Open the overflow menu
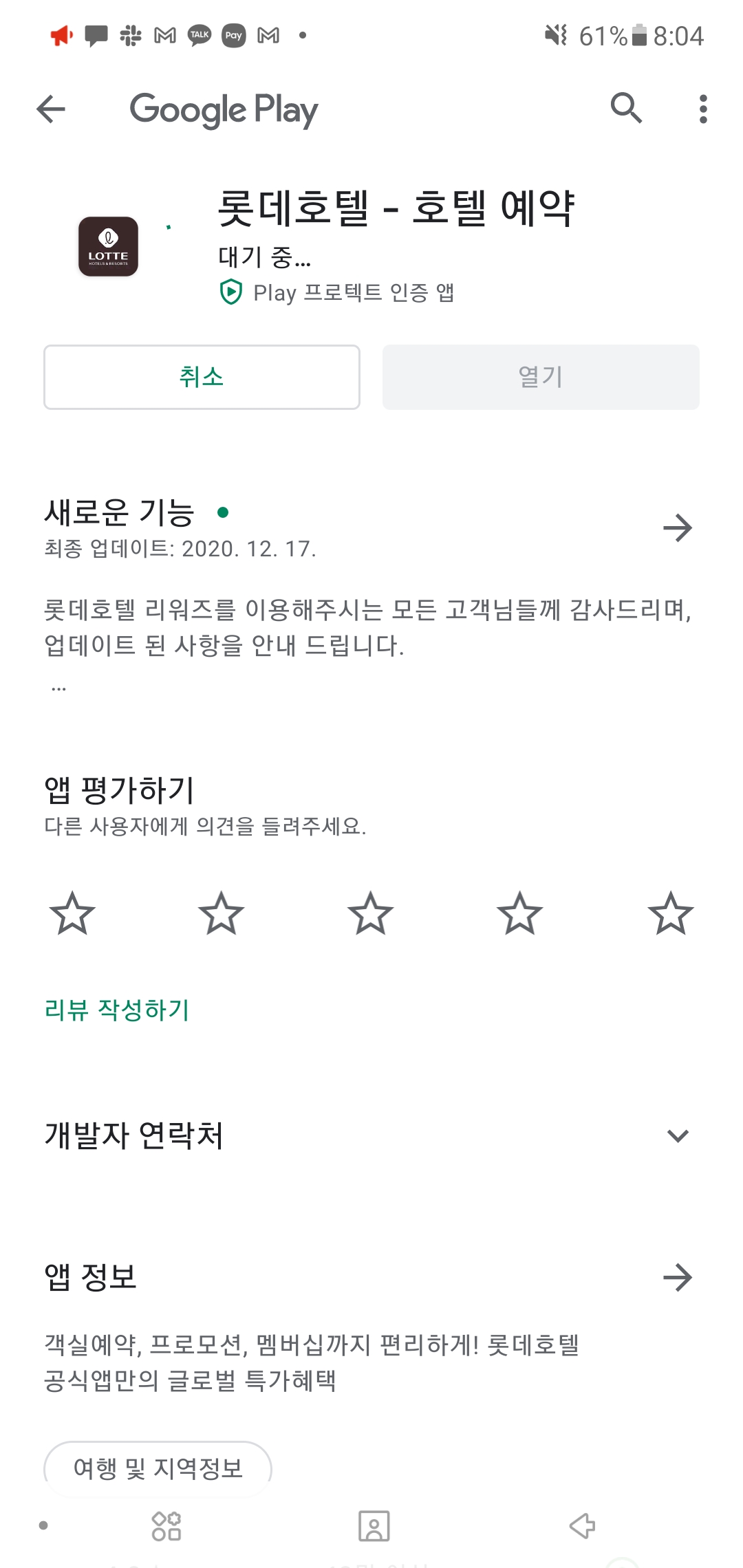Screen dimensions: 743x1568 702,109
